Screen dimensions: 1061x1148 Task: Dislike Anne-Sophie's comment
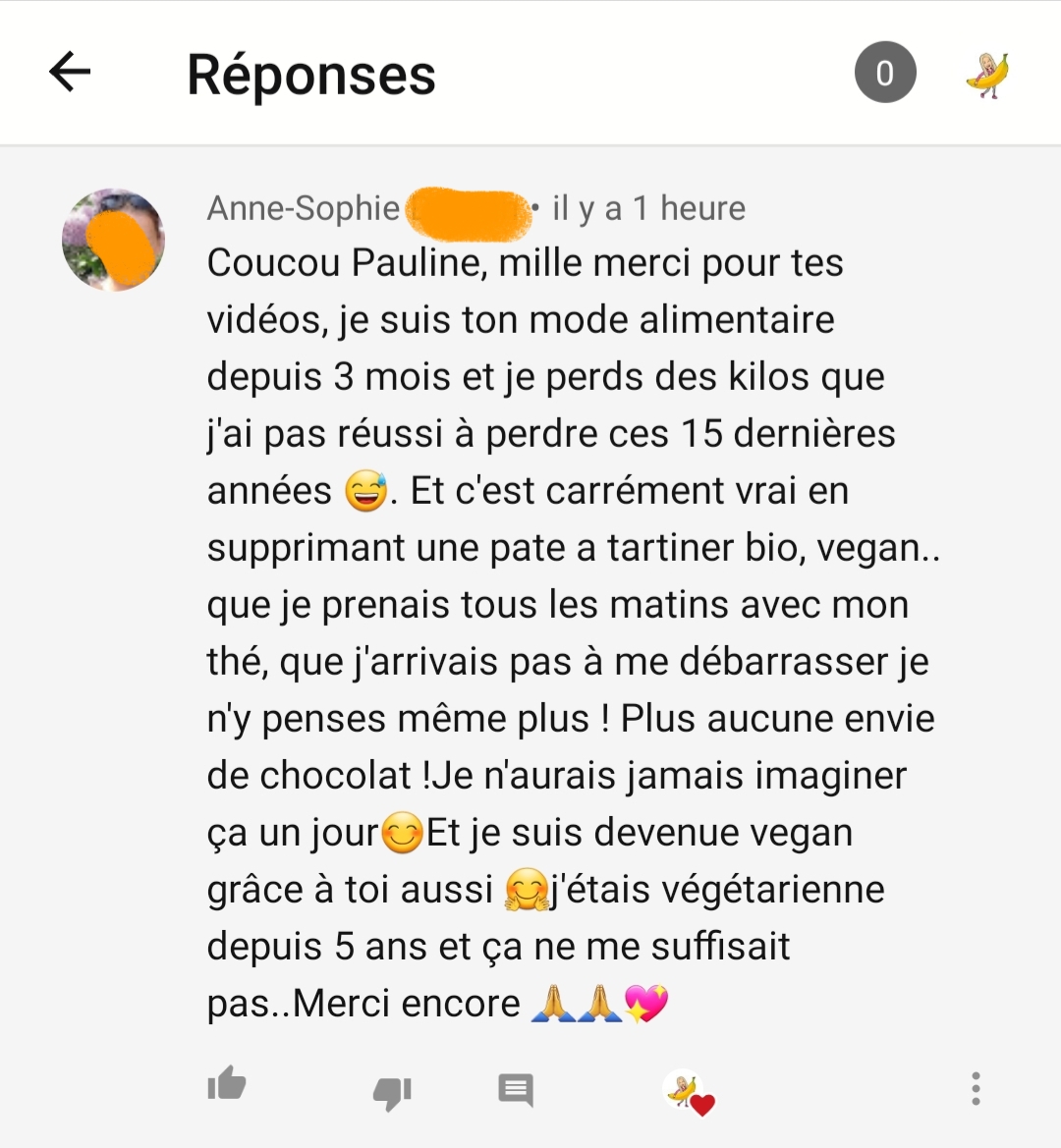[x=392, y=1091]
